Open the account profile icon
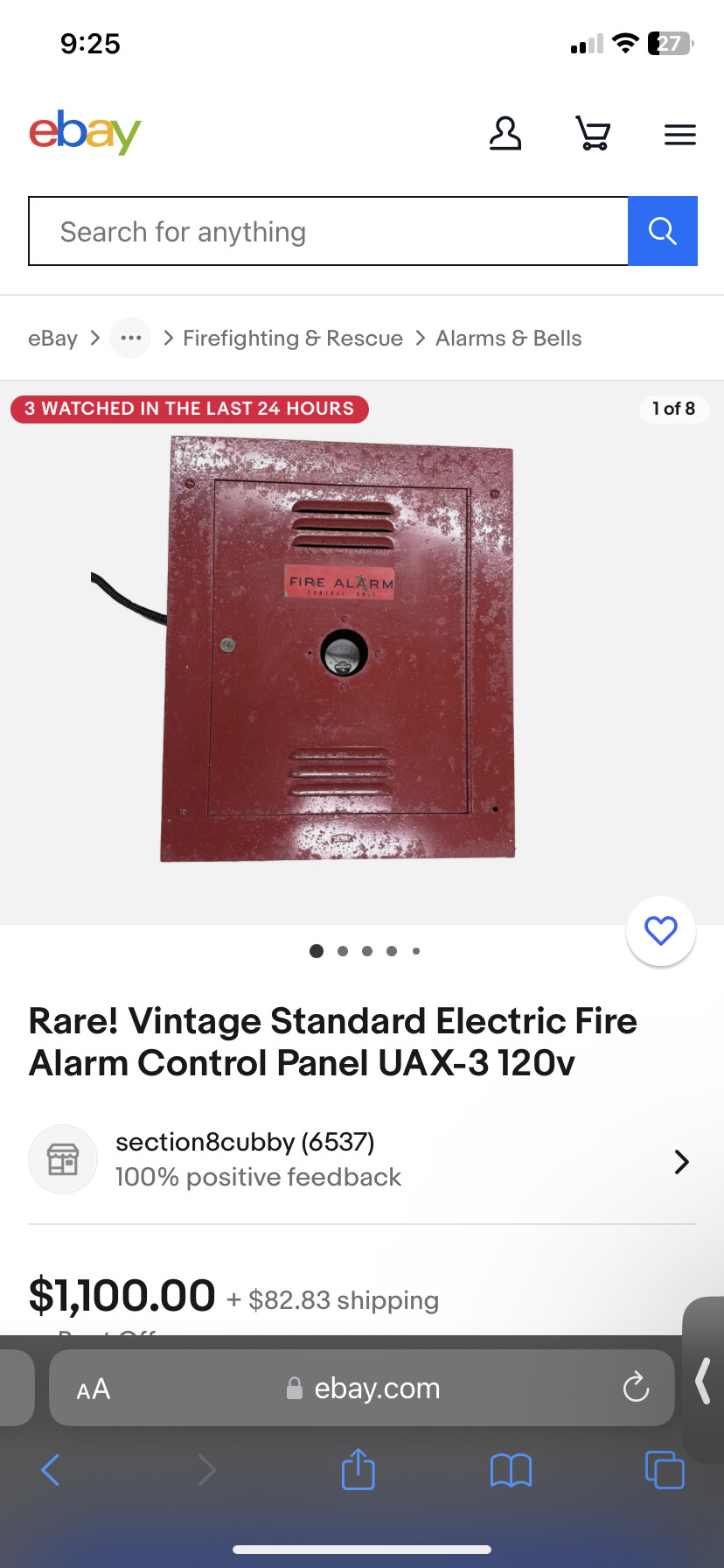This screenshot has width=724, height=1568. (x=505, y=134)
